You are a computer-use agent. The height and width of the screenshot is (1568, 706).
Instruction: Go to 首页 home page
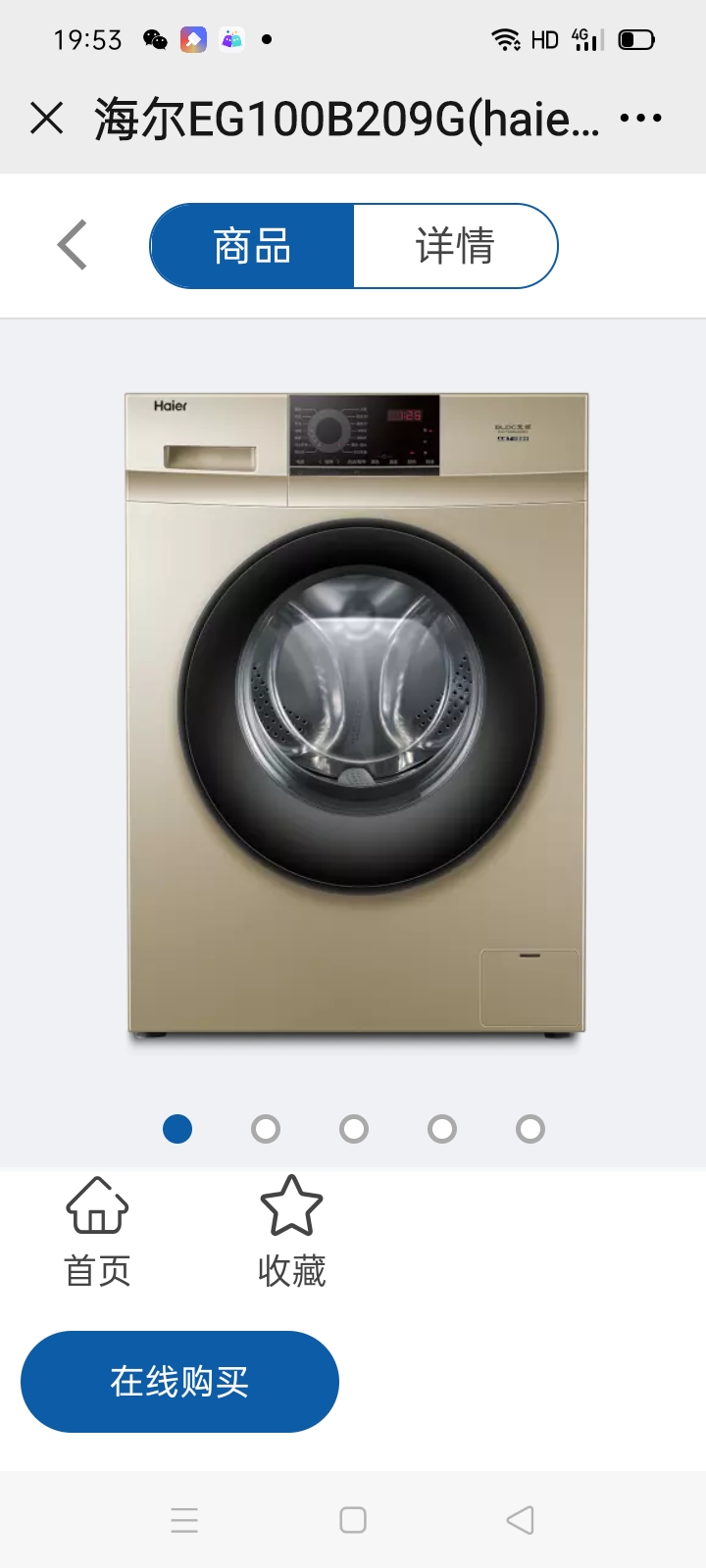click(97, 1232)
